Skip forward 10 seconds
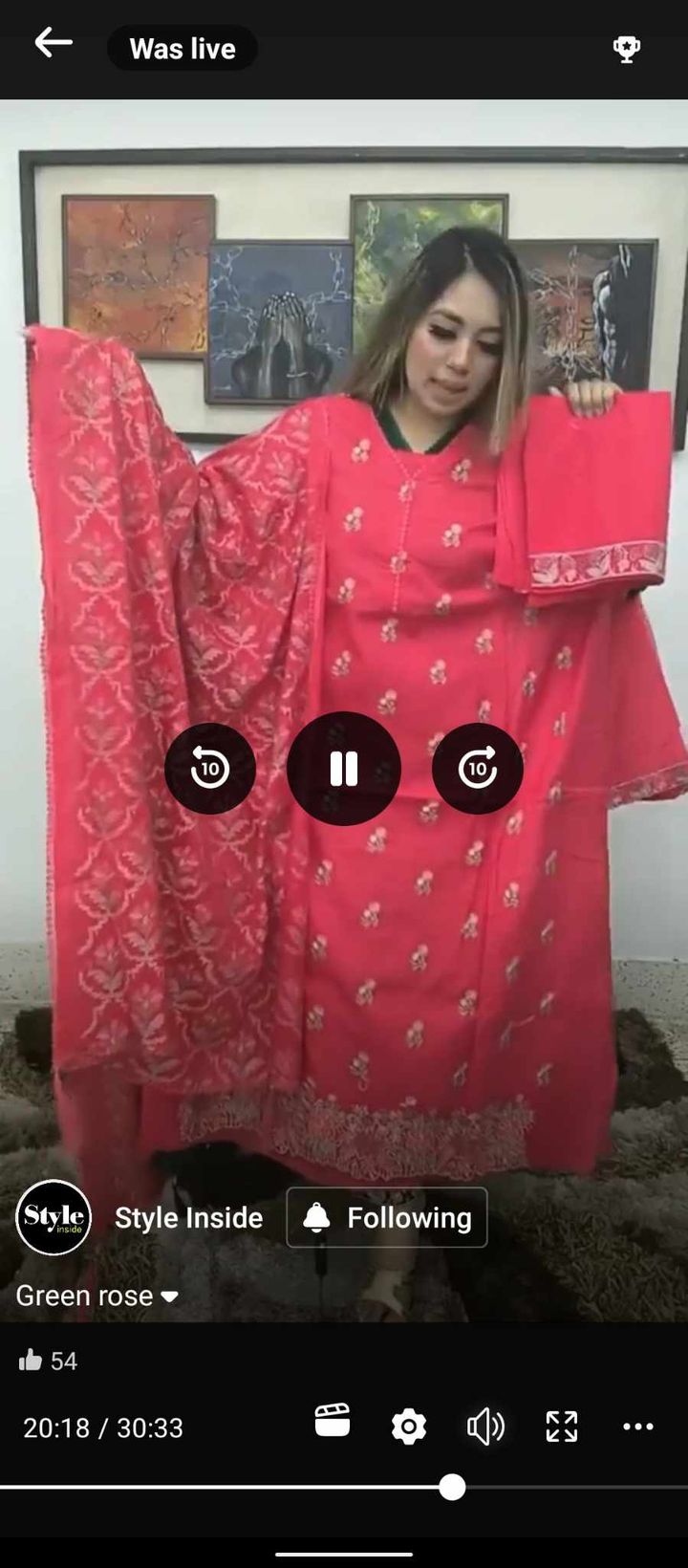Viewport: 688px width, 1568px height. [477, 768]
